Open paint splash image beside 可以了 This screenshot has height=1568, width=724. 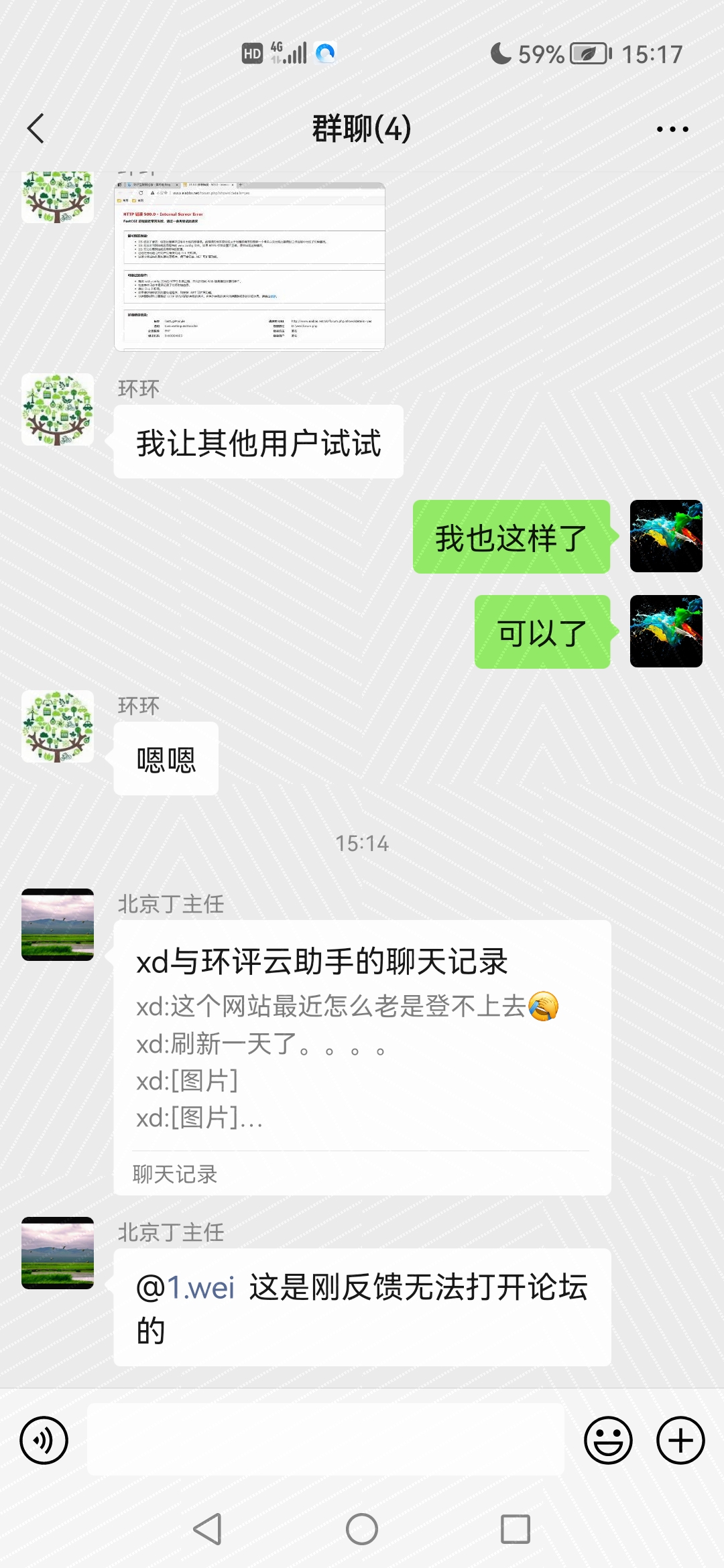pos(667,630)
